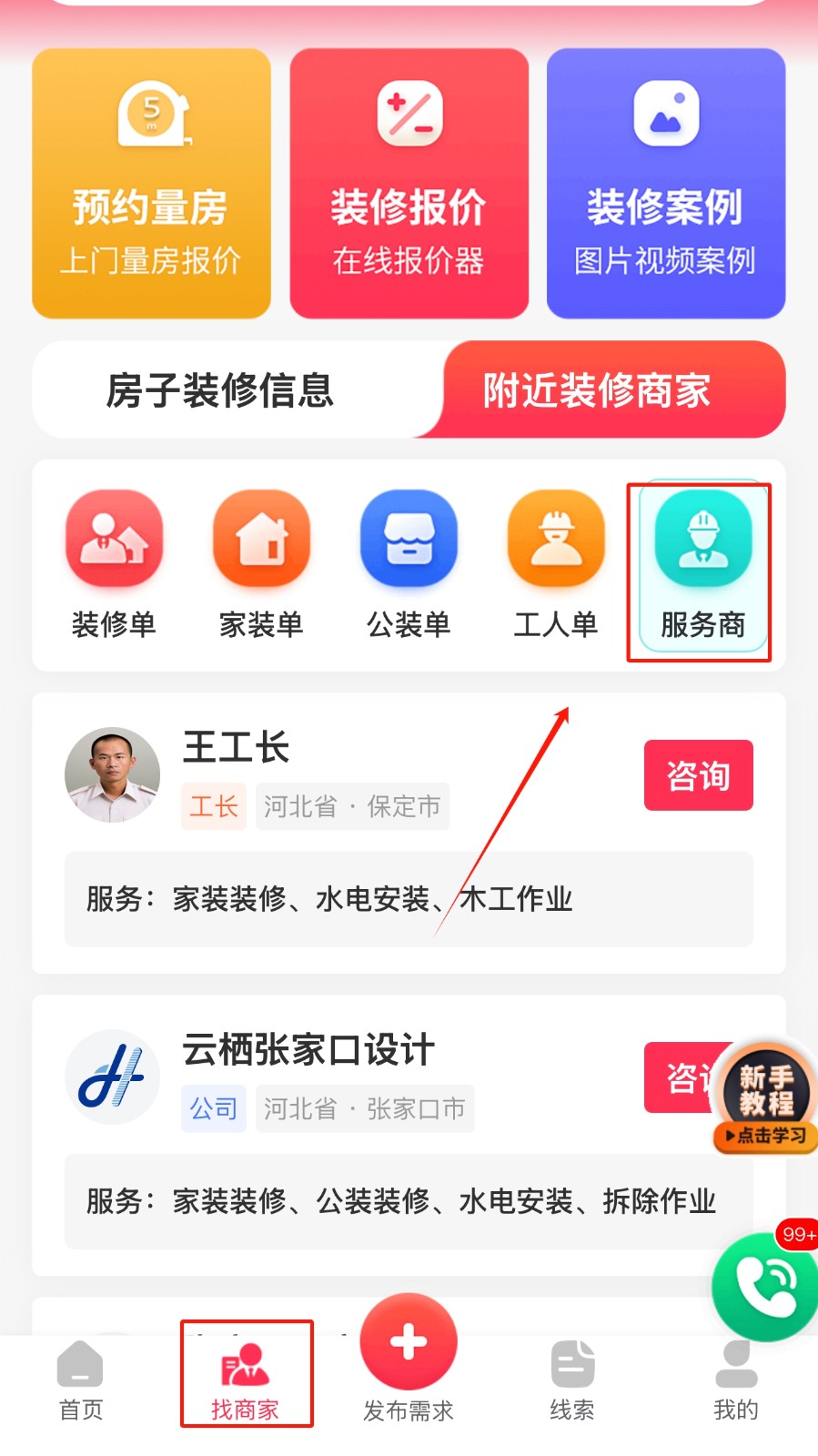818x1456 pixels.
Task: Go to the 首页 tab
Action: point(81,1380)
